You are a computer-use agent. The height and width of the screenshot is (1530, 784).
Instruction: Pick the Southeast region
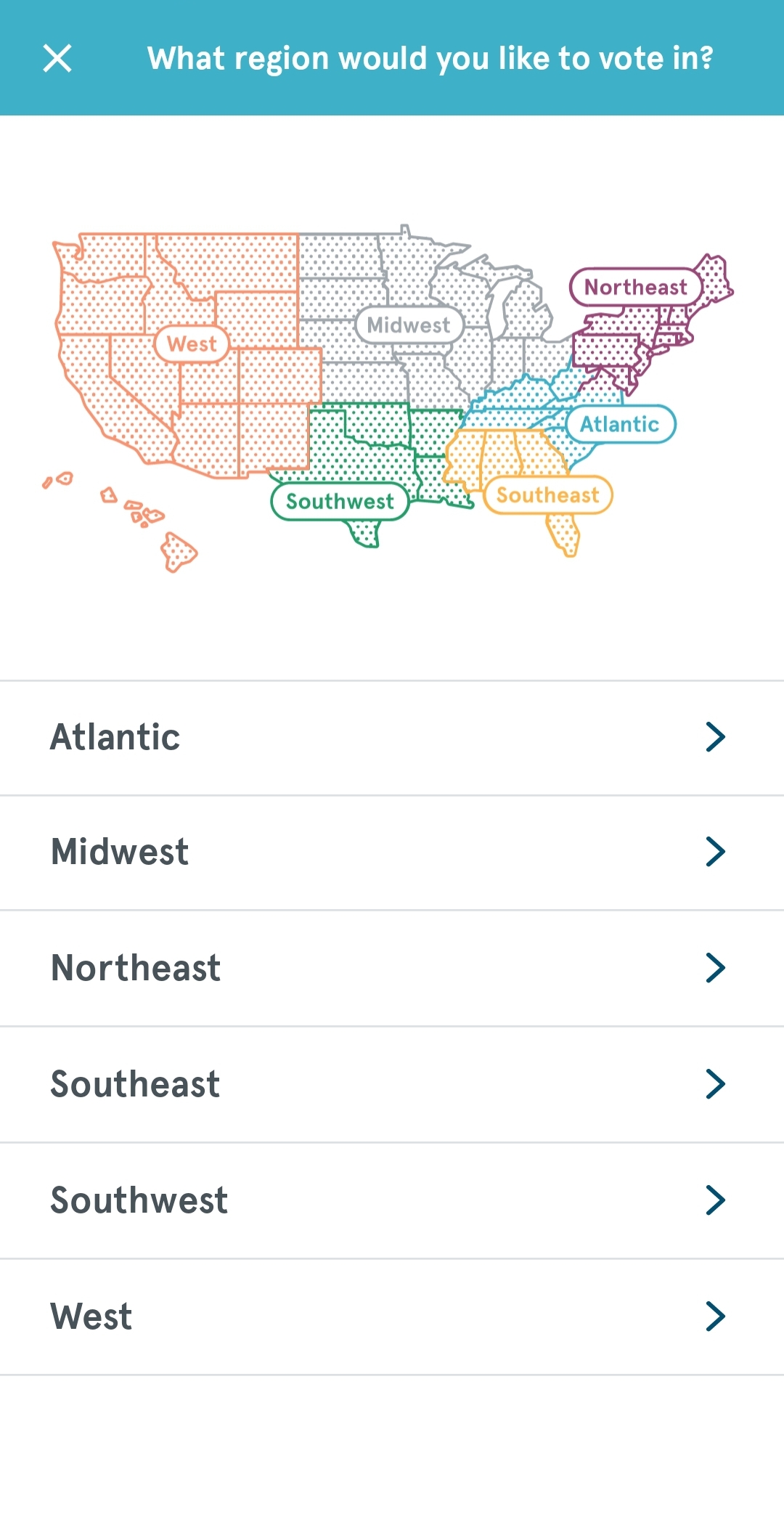coord(392,1084)
